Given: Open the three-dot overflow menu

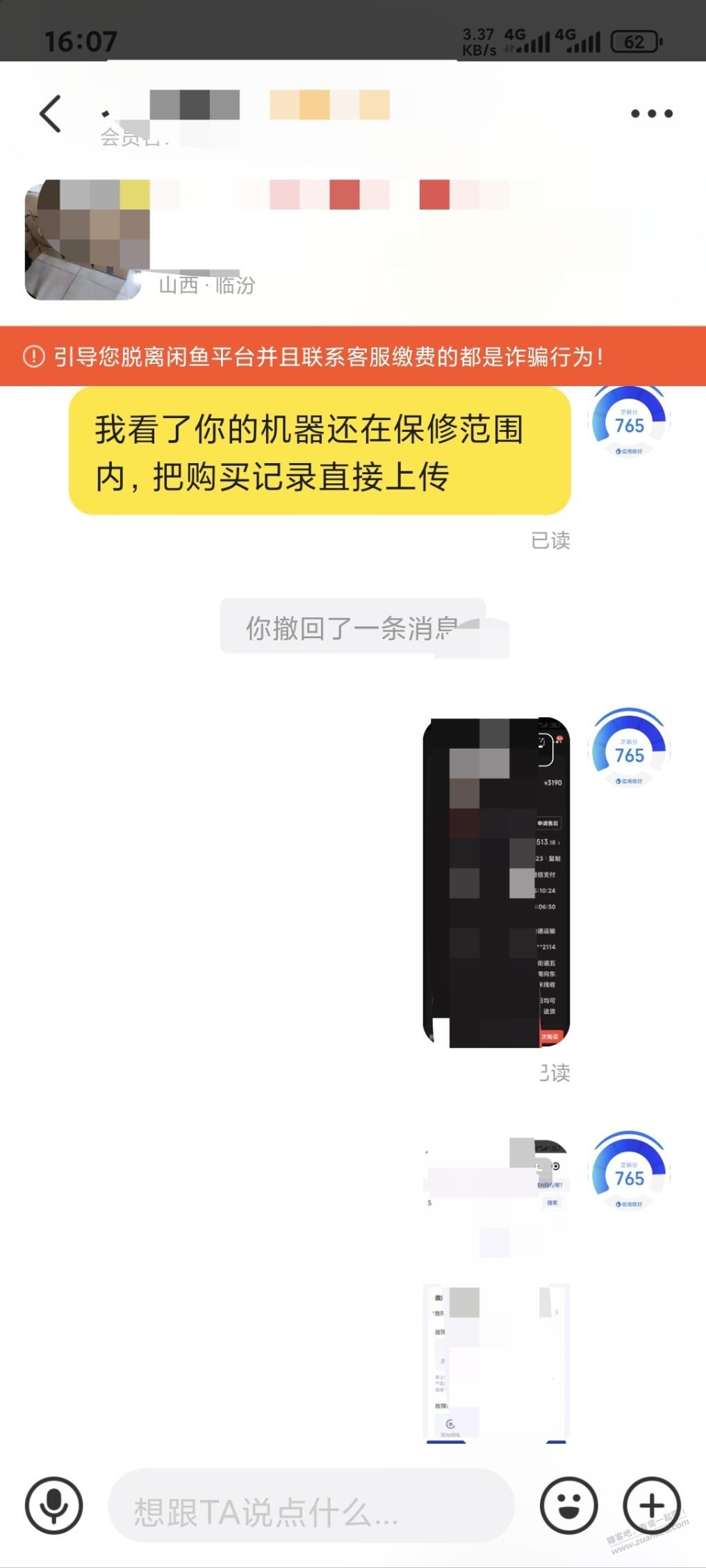Looking at the screenshot, I should pyautogui.click(x=651, y=114).
